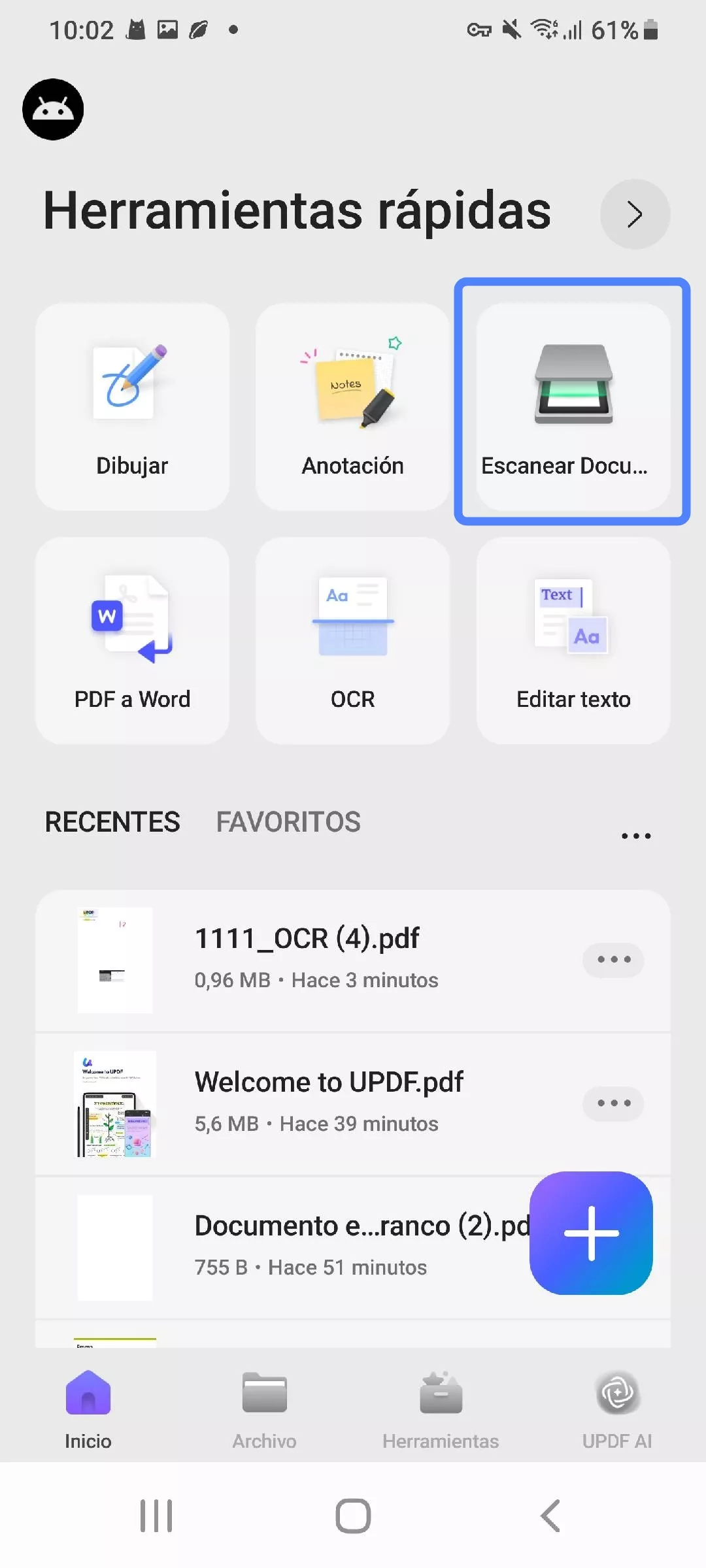Show options for Welcome to UPDF.pdf
The height and width of the screenshot is (1568, 706).
[x=613, y=1103]
